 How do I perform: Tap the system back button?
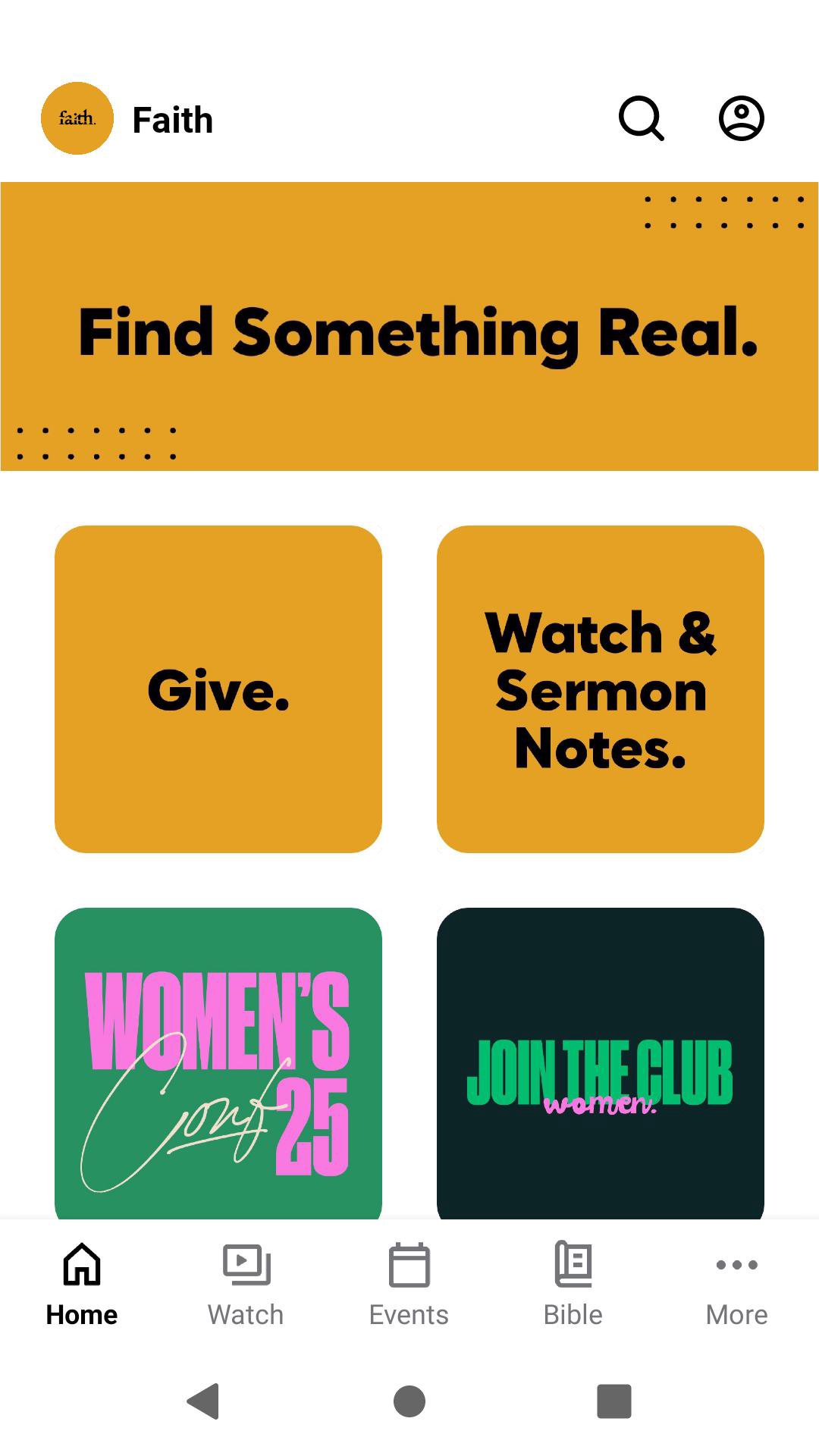click(x=203, y=1400)
